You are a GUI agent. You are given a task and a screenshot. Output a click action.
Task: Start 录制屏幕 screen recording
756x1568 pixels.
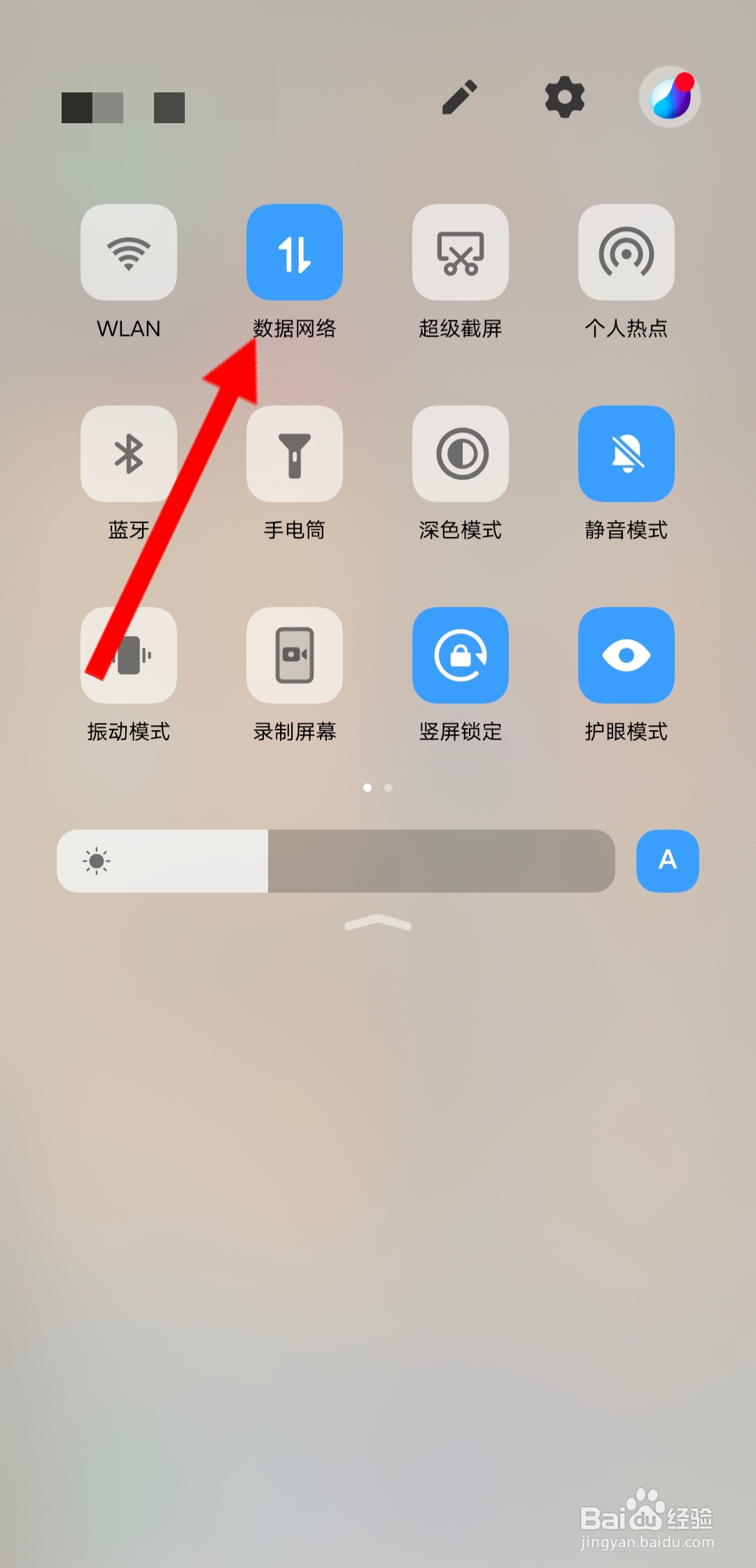pyautogui.click(x=294, y=654)
